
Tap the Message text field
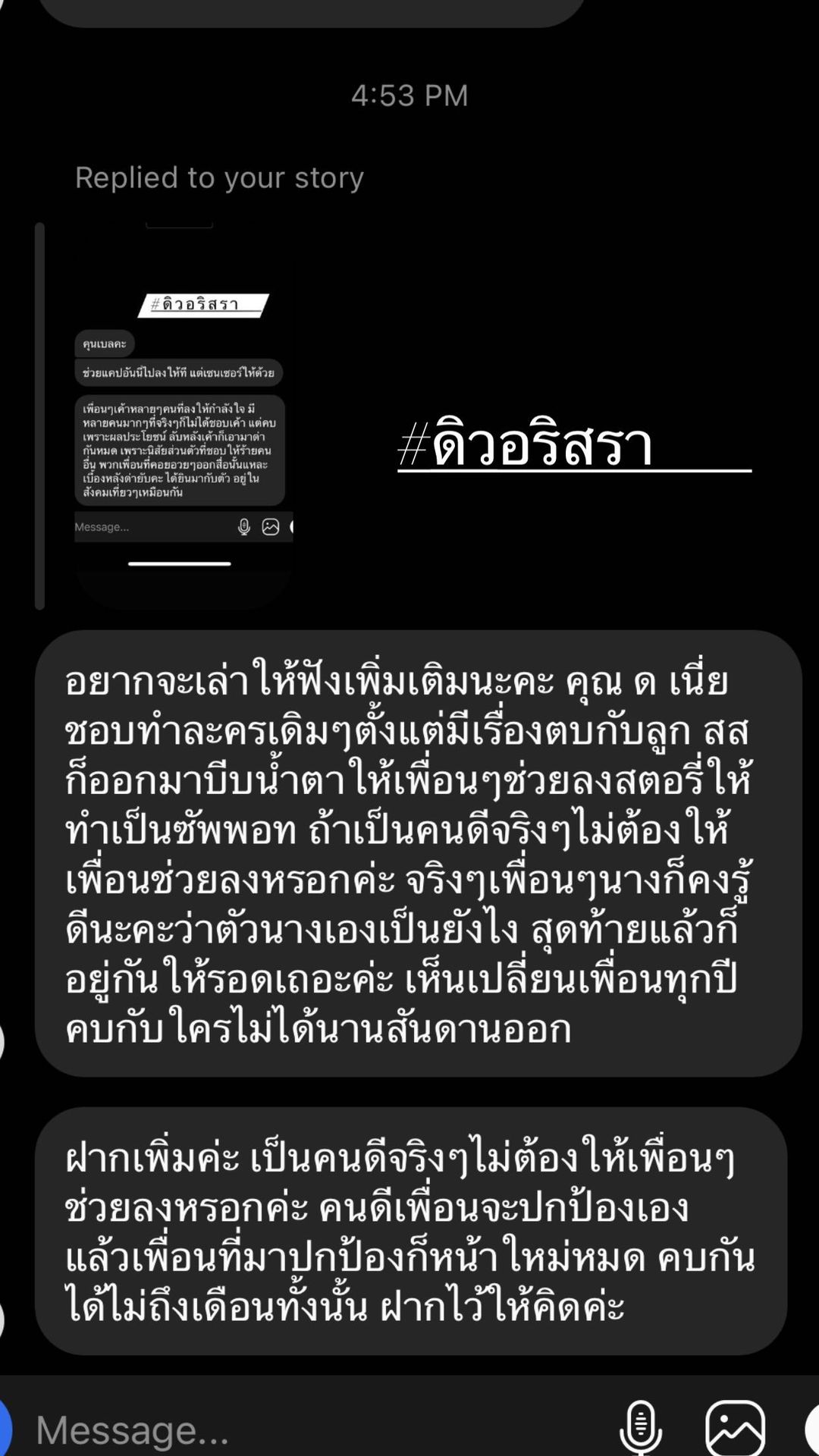coord(303,1430)
